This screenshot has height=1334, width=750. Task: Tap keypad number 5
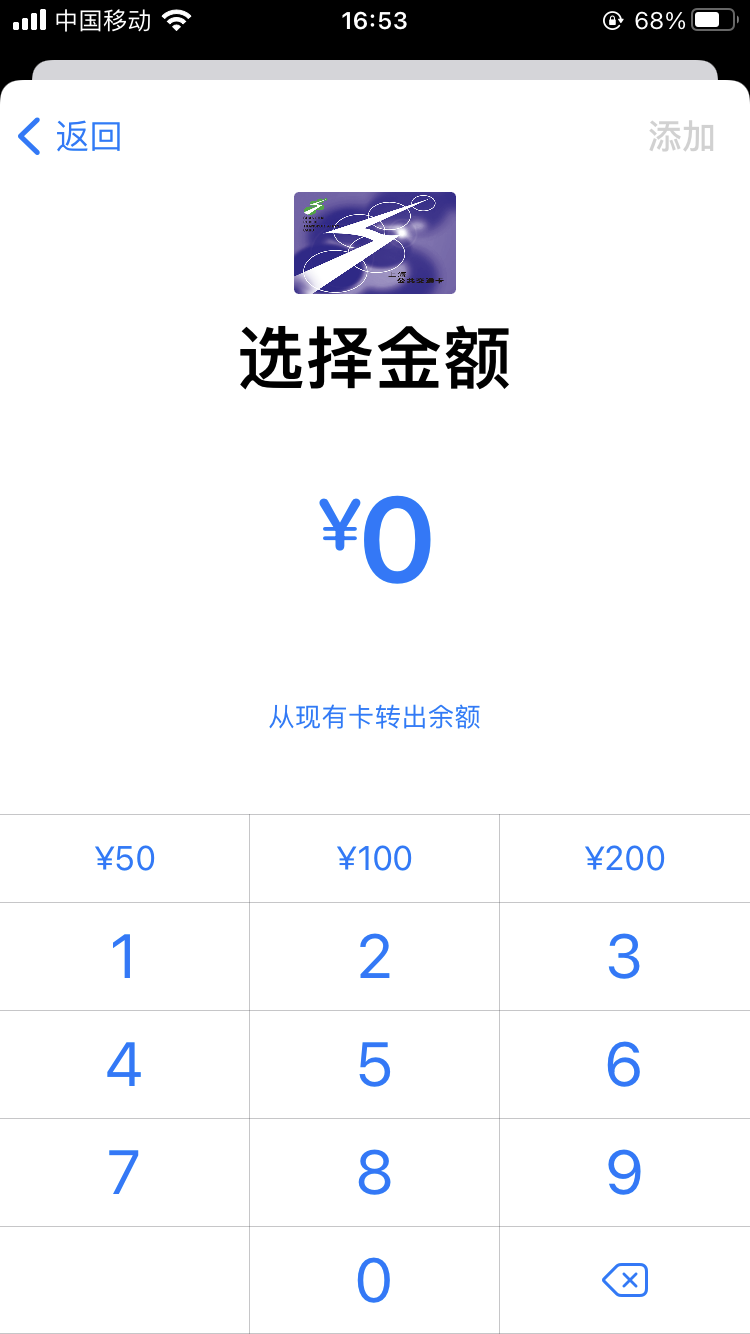pos(375,1065)
